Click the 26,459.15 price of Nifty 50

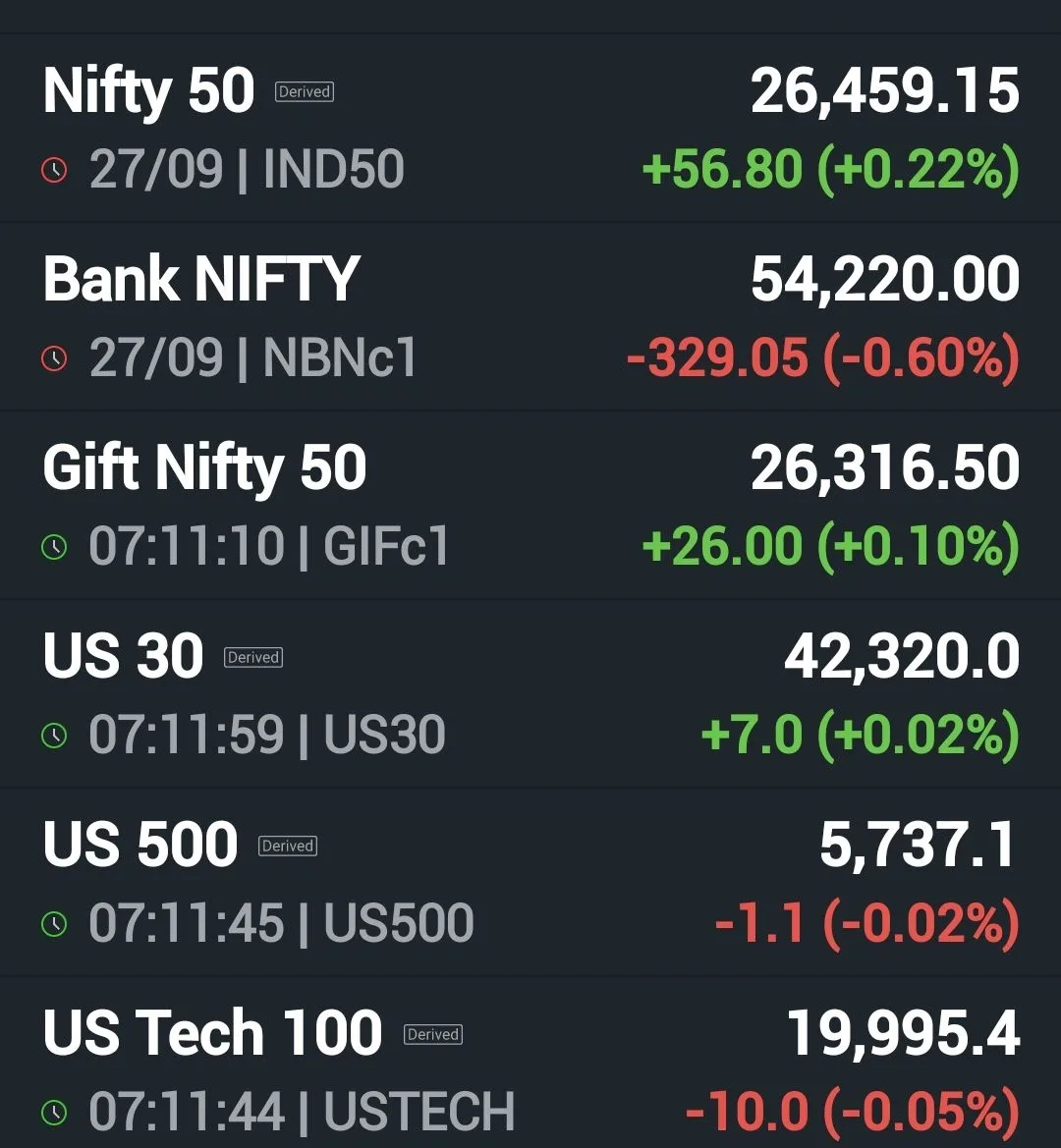pyautogui.click(x=884, y=90)
